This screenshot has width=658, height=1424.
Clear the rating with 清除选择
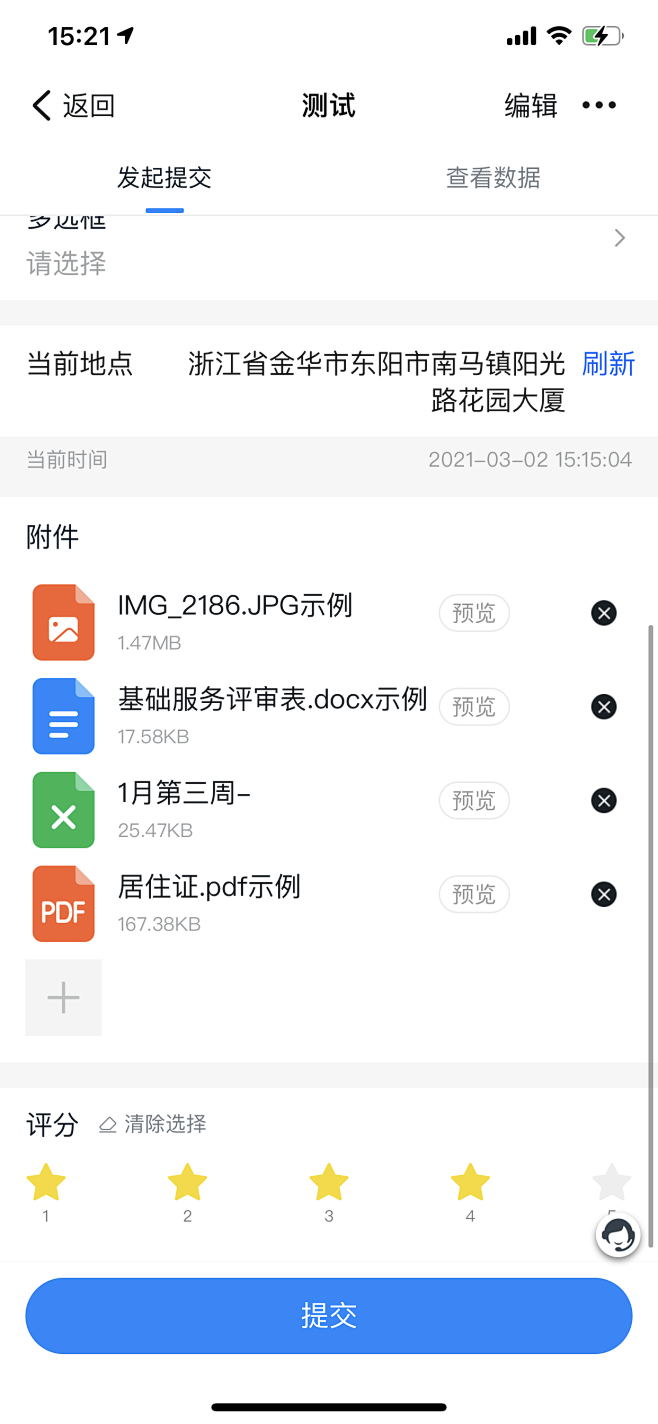tap(153, 1124)
